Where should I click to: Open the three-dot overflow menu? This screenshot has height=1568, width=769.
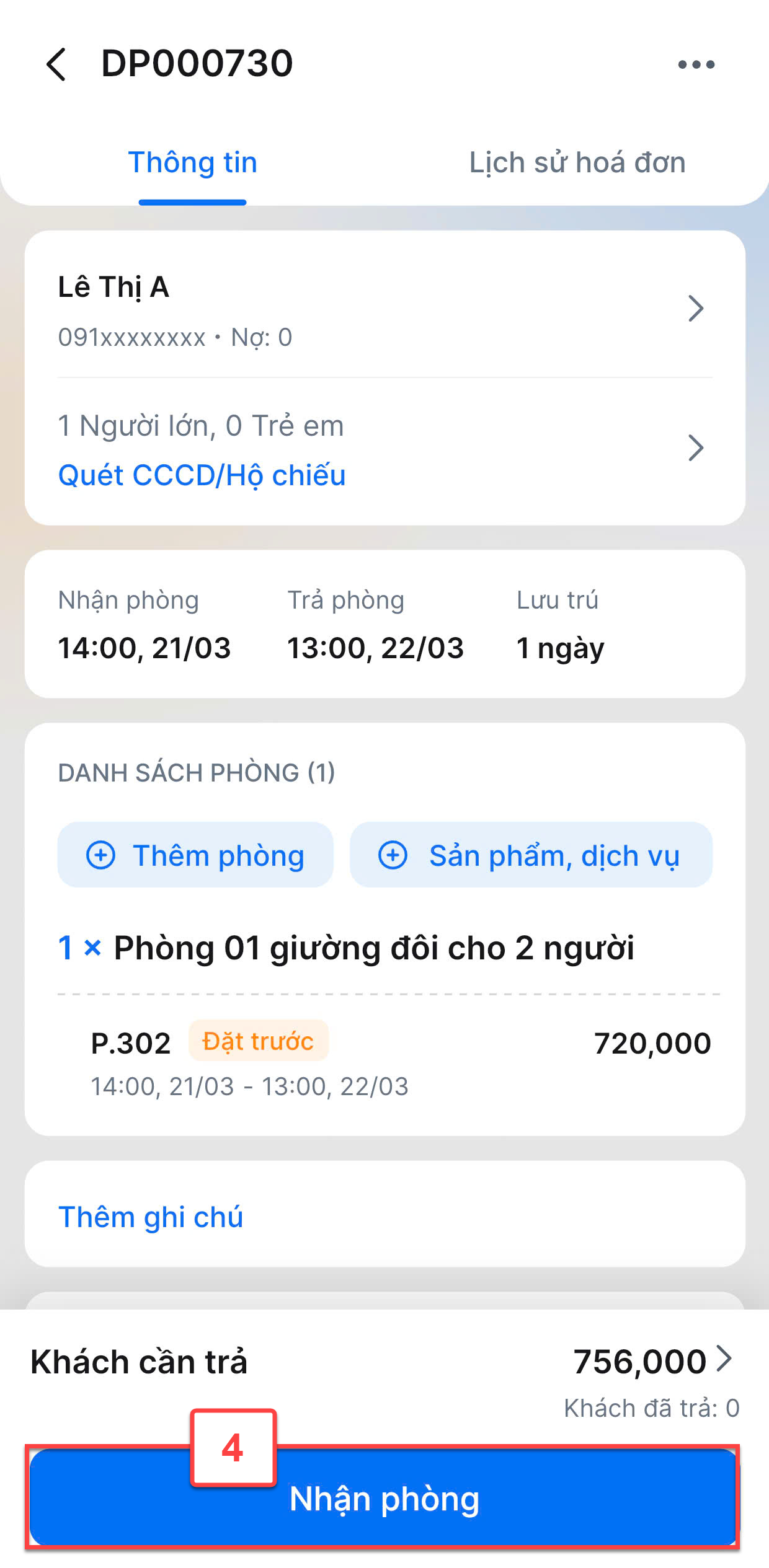[696, 64]
